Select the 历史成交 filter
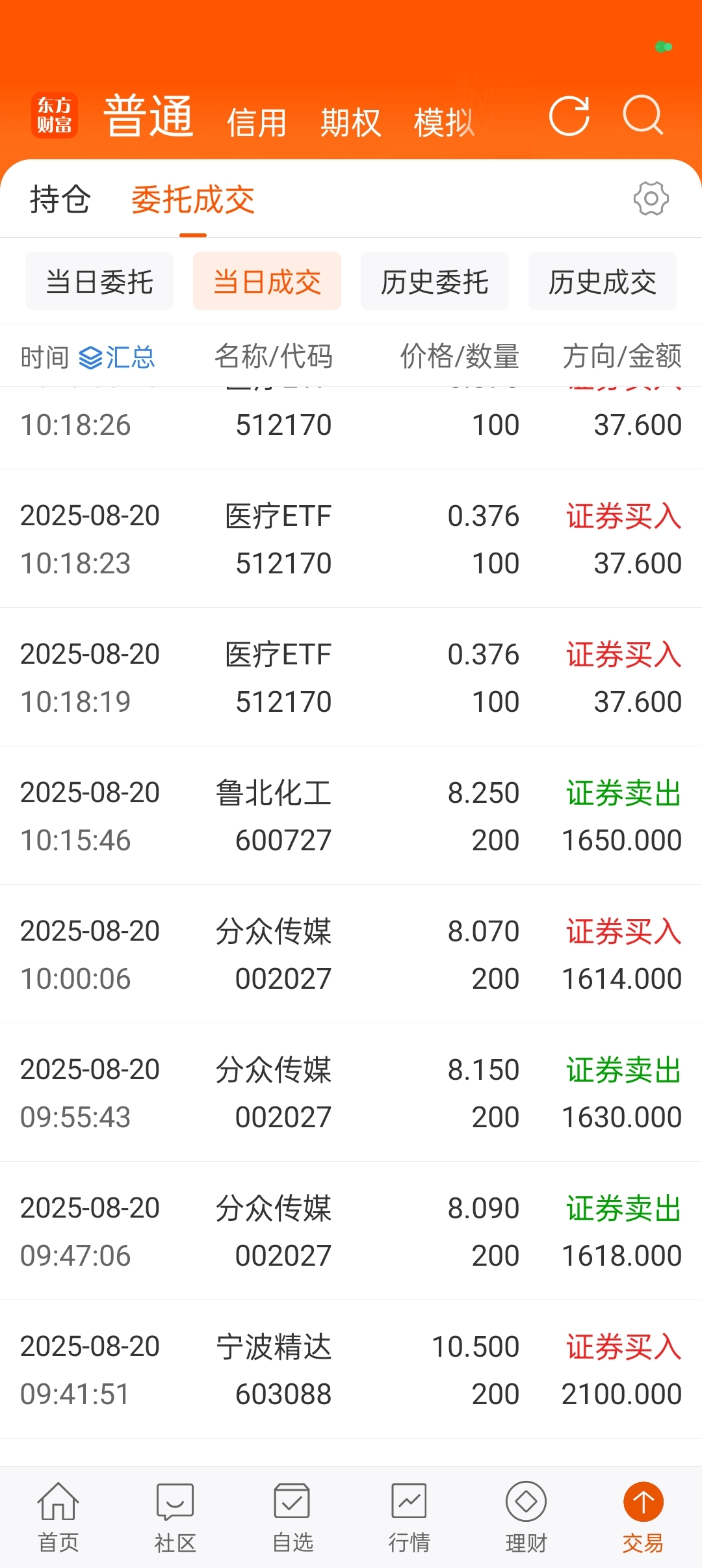Image resolution: width=702 pixels, height=1568 pixels. [x=603, y=281]
